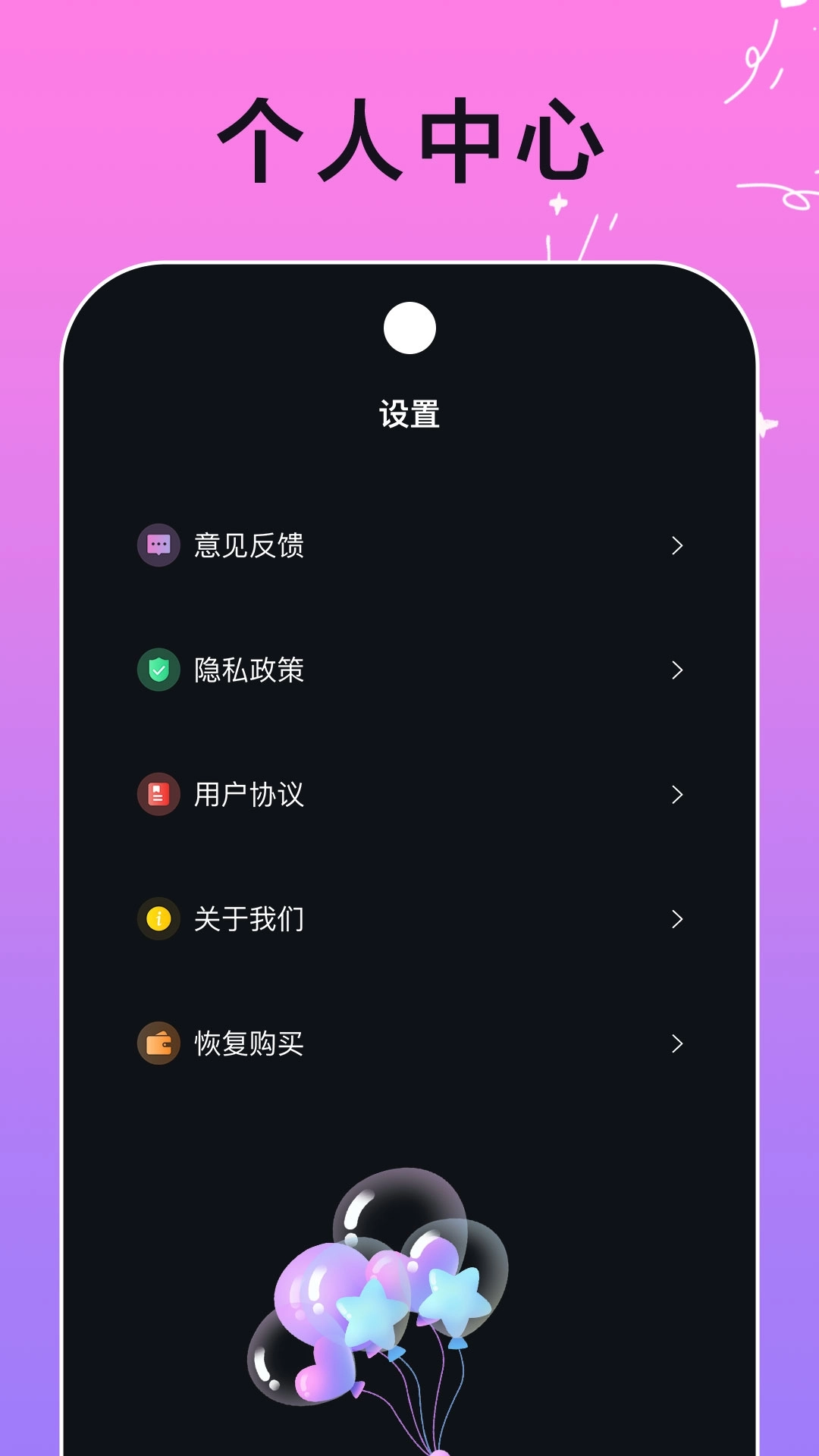
Task: Click the white circle camera notch at top
Action: pos(410,328)
